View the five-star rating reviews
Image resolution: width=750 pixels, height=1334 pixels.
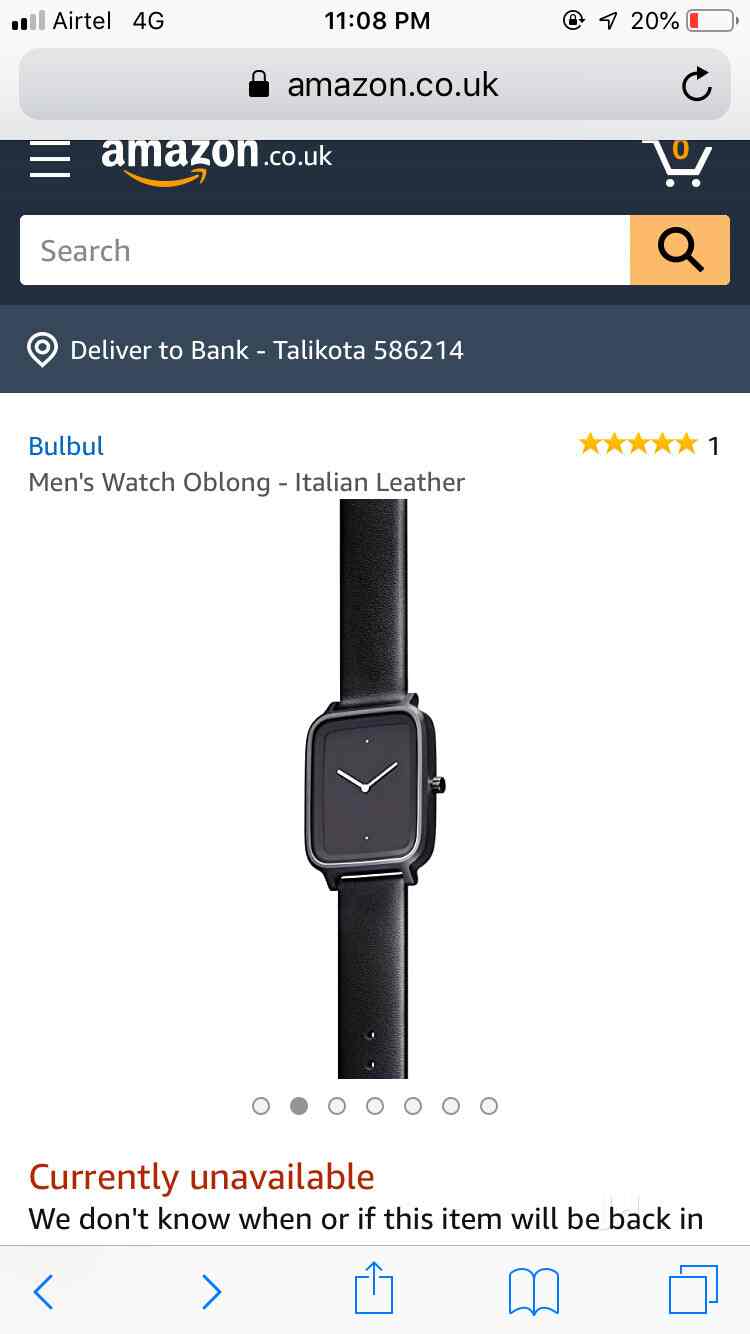[648, 444]
